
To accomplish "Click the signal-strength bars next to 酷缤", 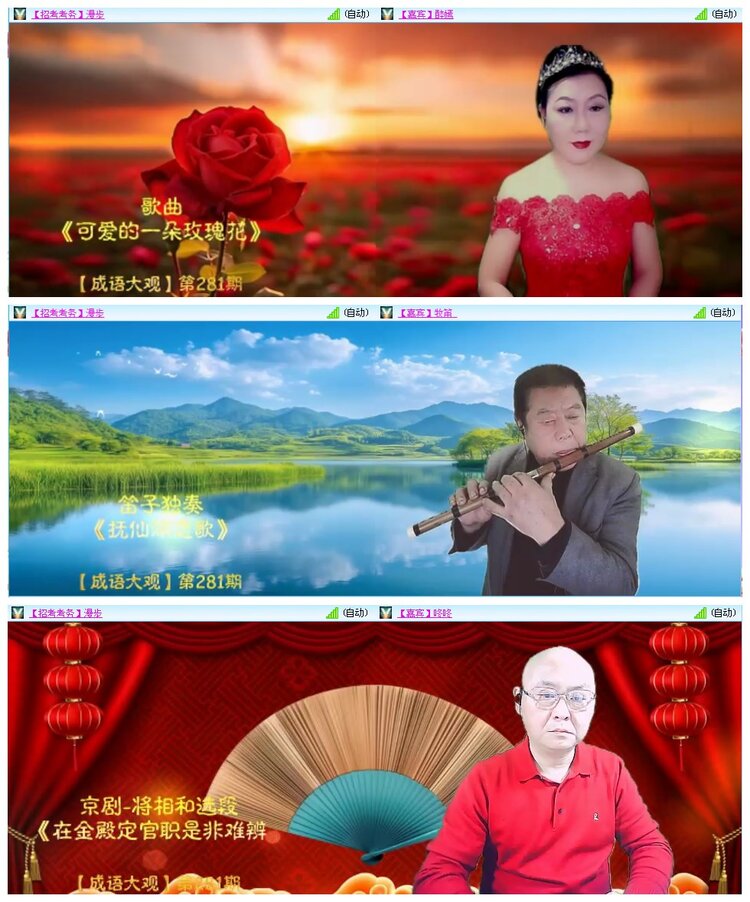I will click(x=700, y=15).
